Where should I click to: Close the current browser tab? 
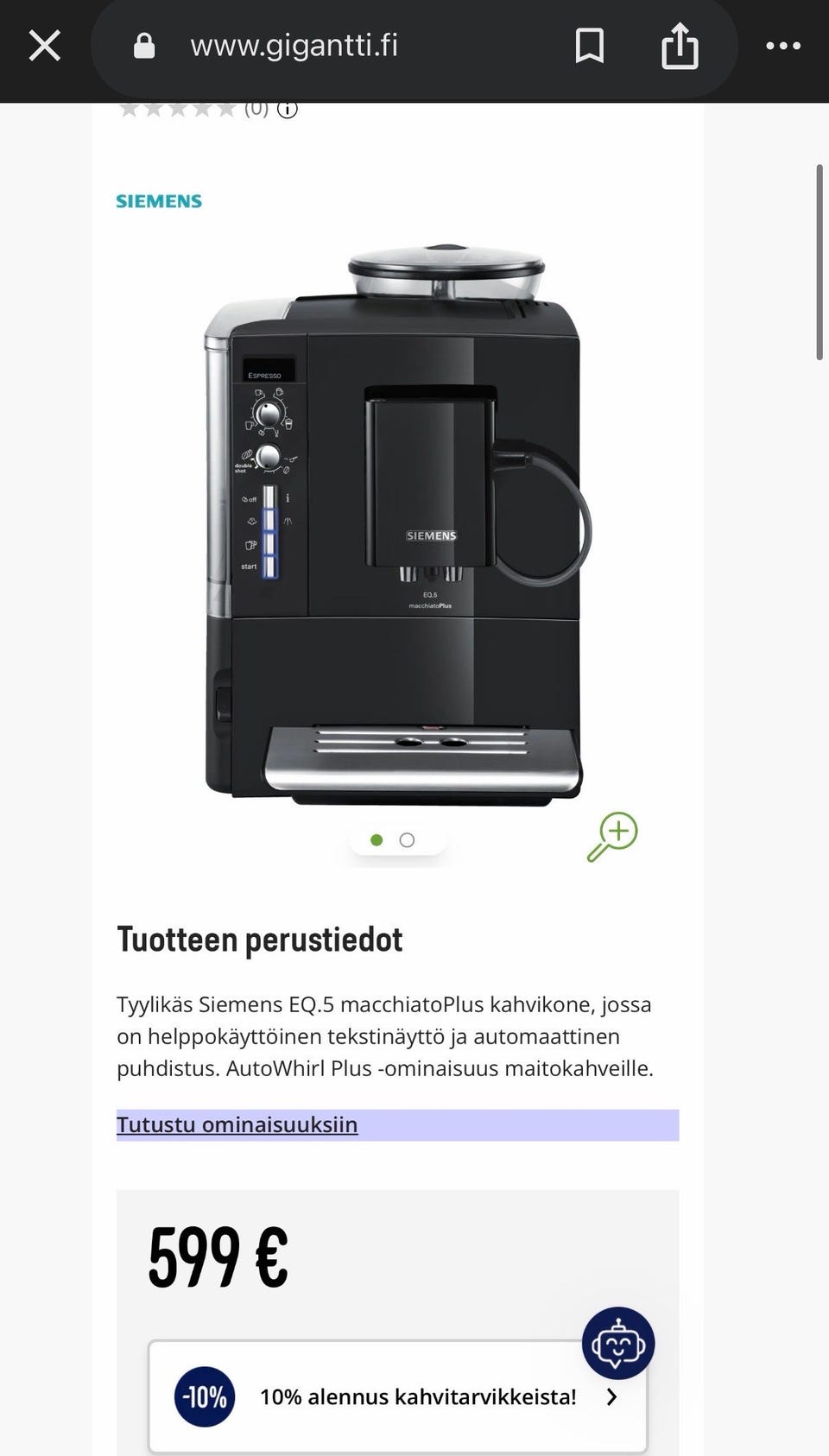(44, 46)
